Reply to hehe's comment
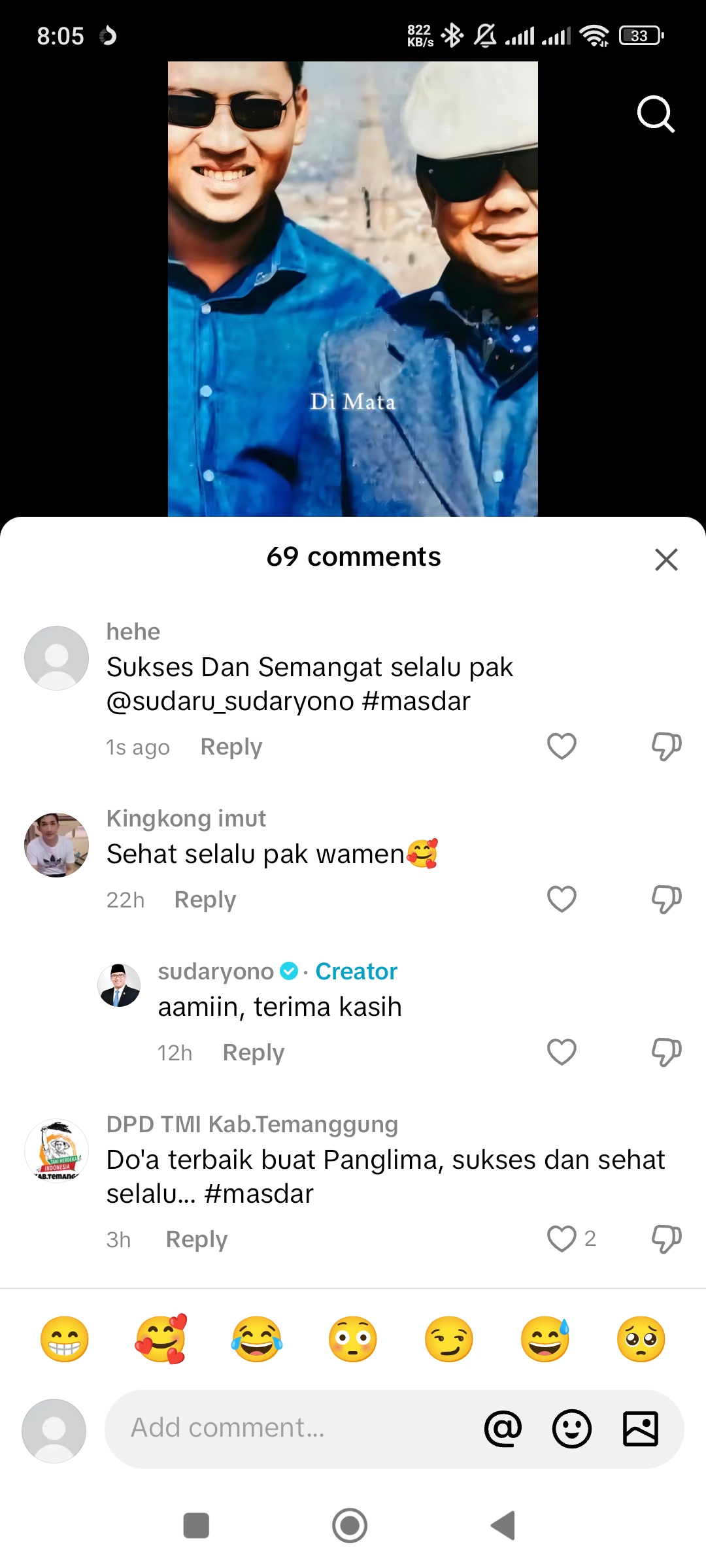This screenshot has width=706, height=1568. pyautogui.click(x=231, y=747)
